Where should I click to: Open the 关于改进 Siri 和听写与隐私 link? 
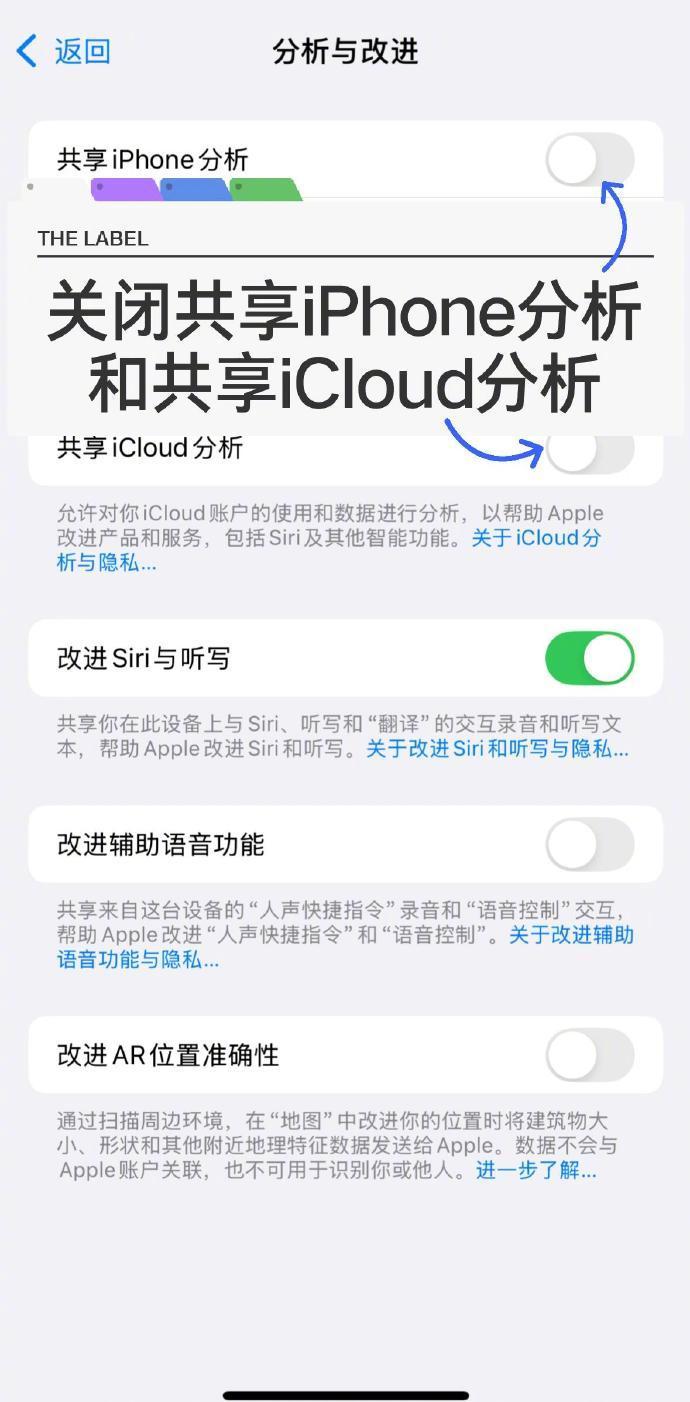point(496,749)
